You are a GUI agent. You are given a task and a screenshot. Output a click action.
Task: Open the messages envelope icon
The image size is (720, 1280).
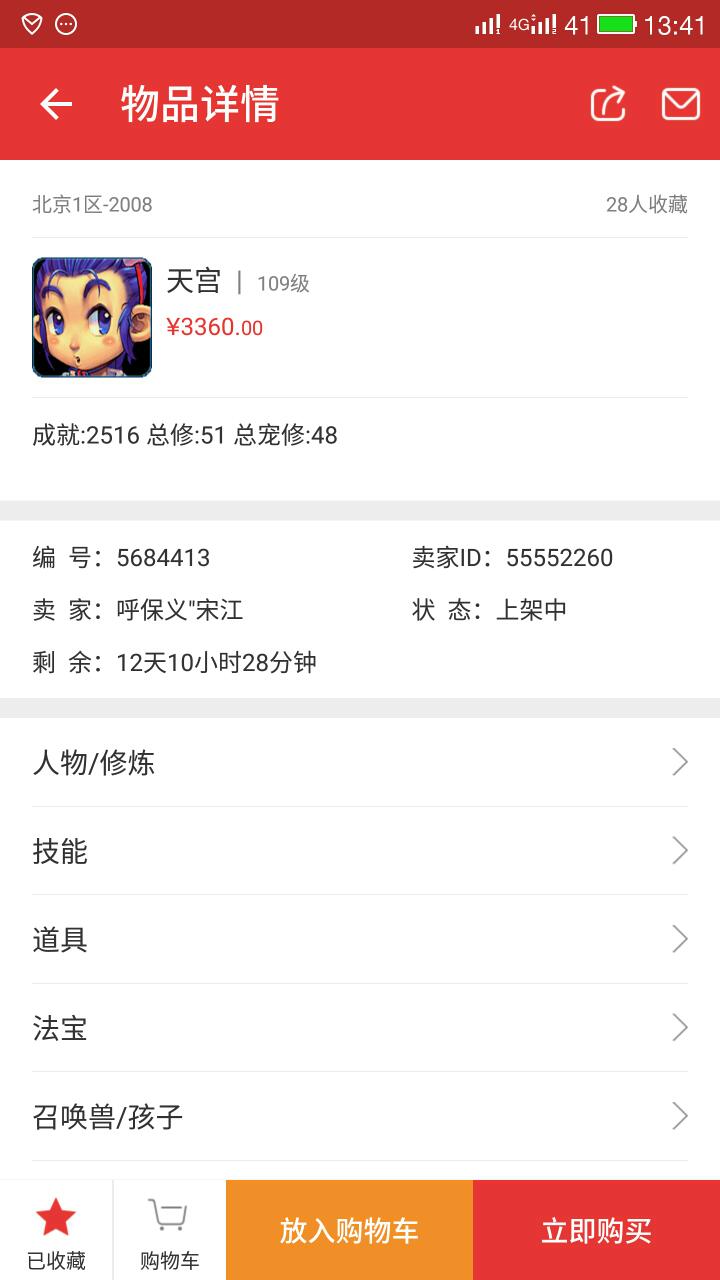tap(680, 104)
